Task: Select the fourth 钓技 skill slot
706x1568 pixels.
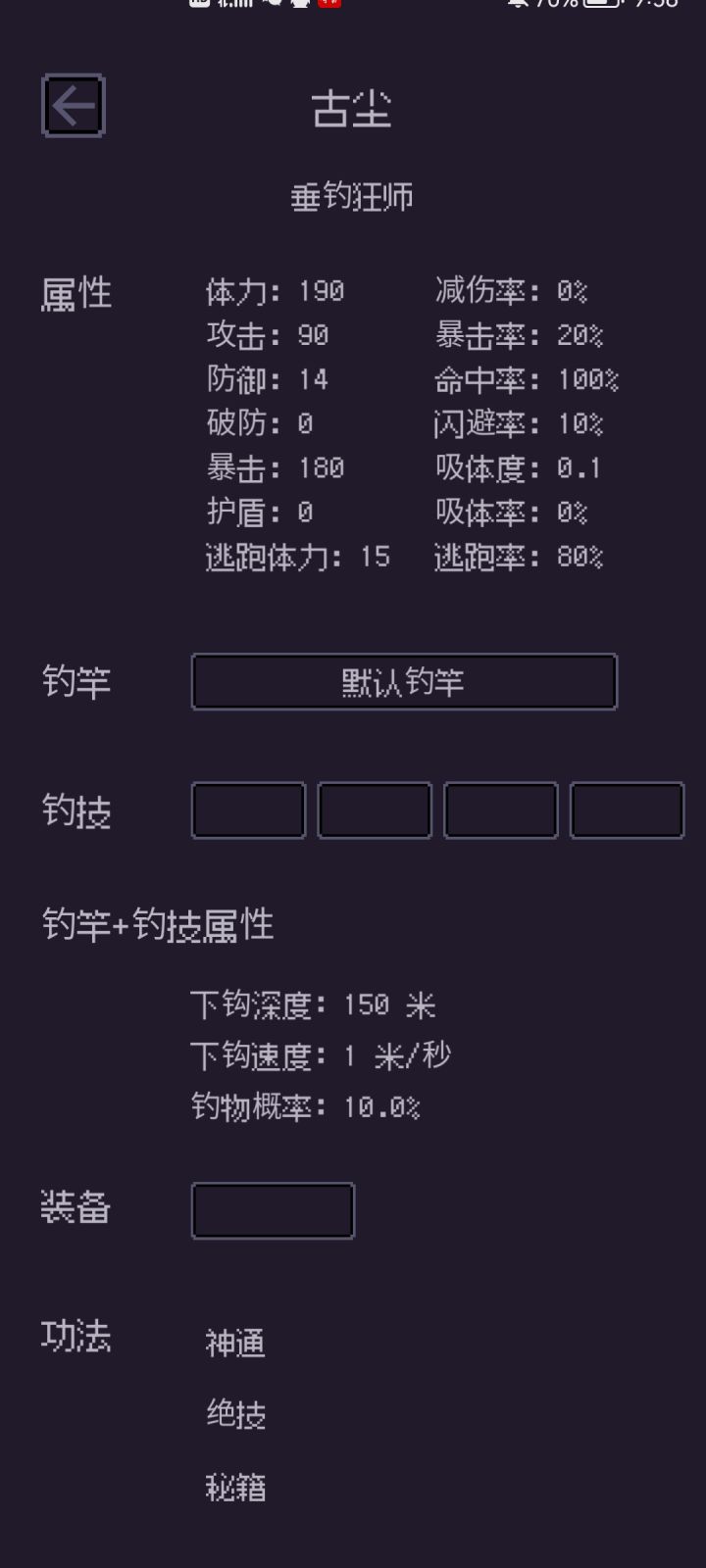Action: 627,810
